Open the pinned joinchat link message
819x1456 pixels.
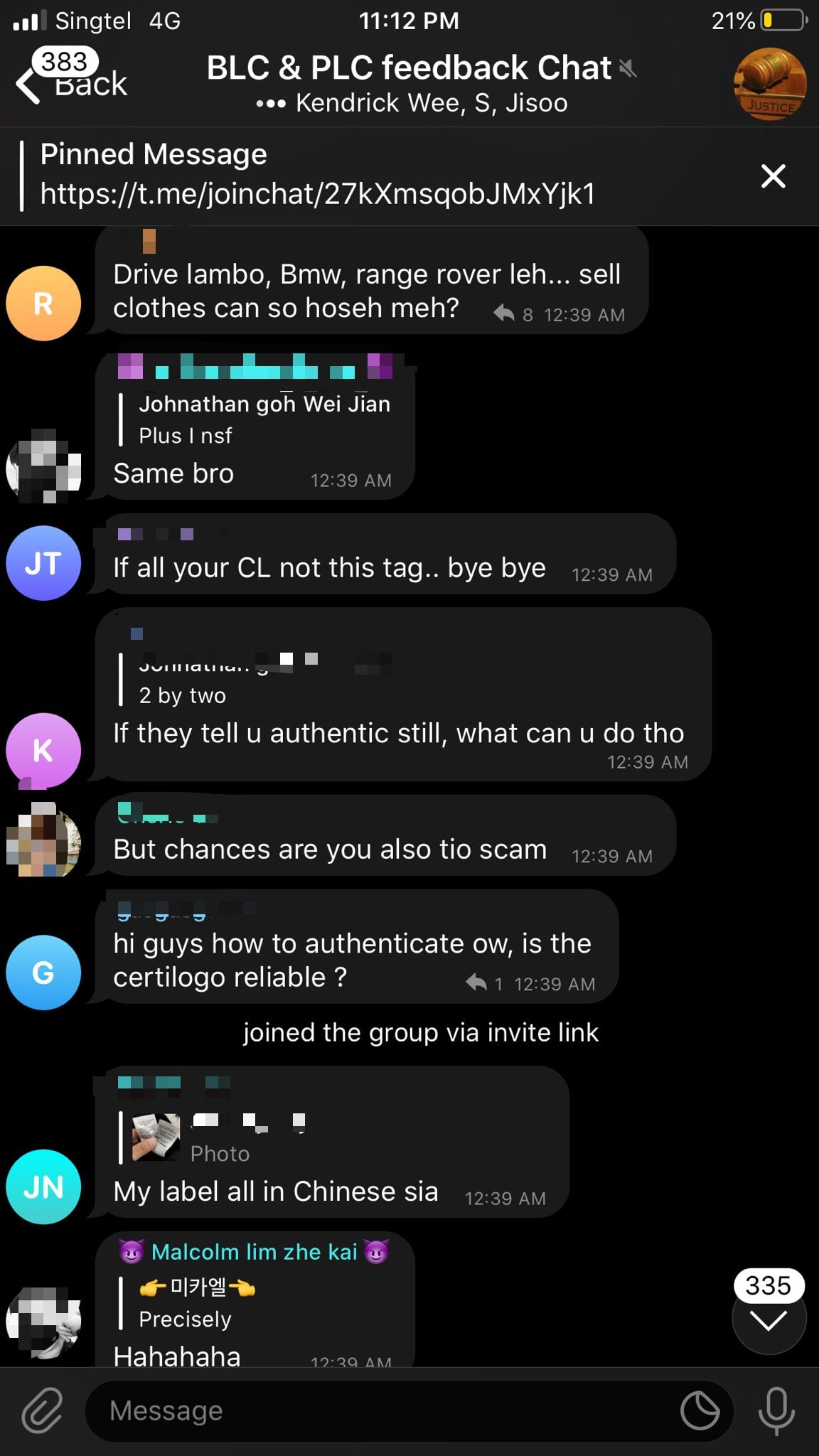(x=317, y=175)
